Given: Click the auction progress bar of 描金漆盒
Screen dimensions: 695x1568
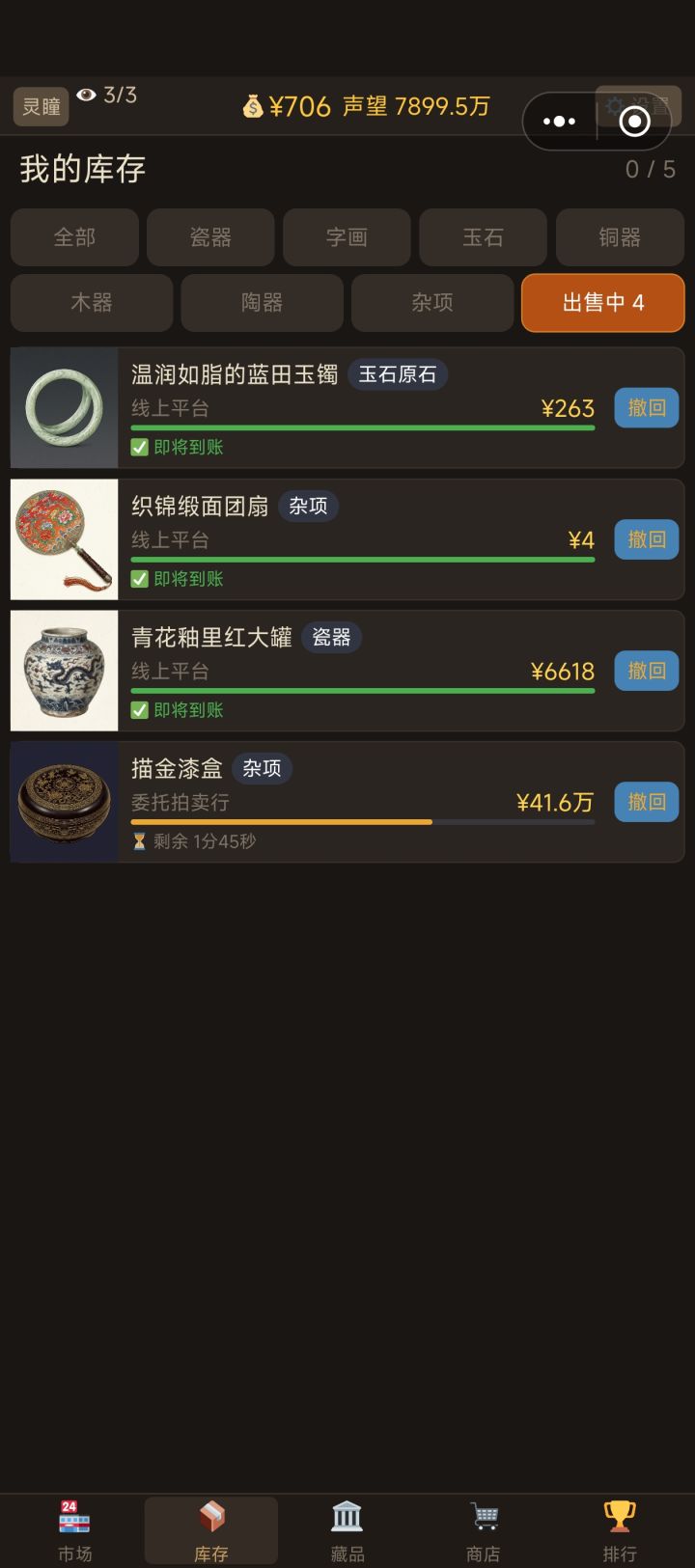Looking at the screenshot, I should (364, 822).
